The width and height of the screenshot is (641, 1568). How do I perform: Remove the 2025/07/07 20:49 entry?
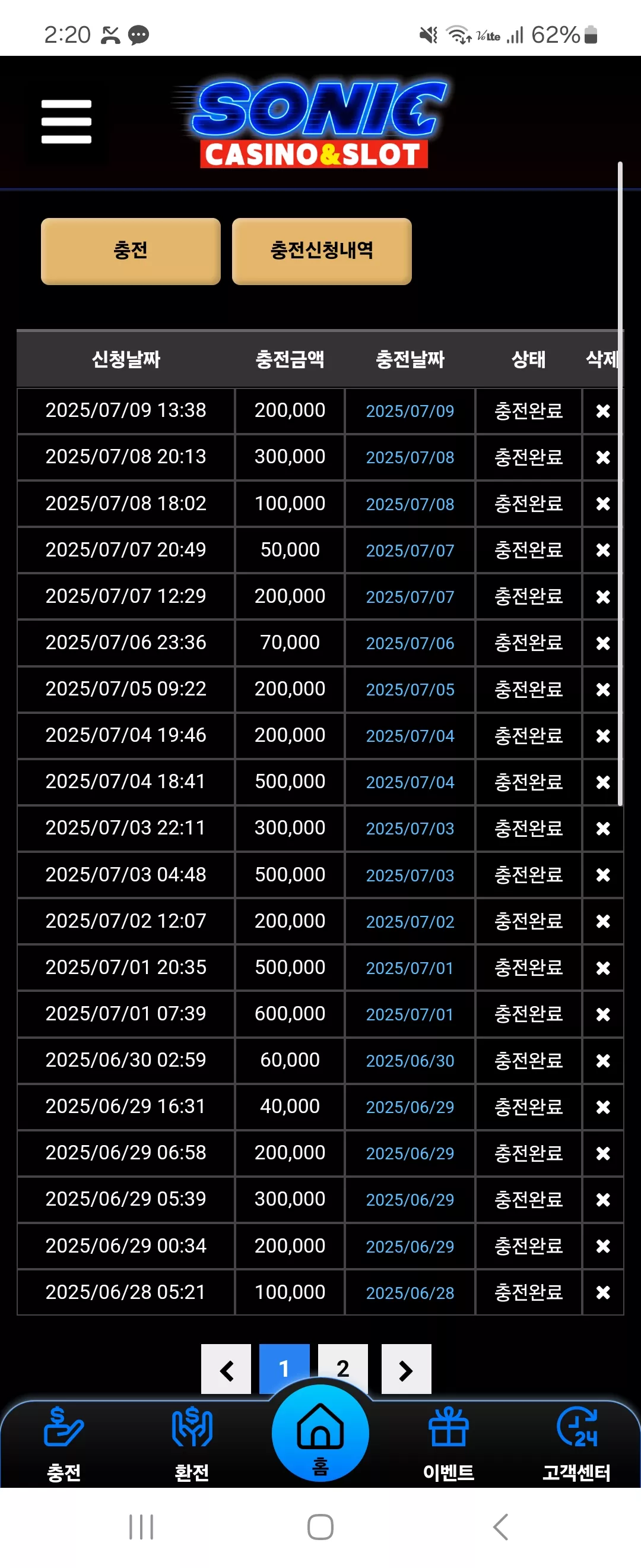tap(602, 549)
